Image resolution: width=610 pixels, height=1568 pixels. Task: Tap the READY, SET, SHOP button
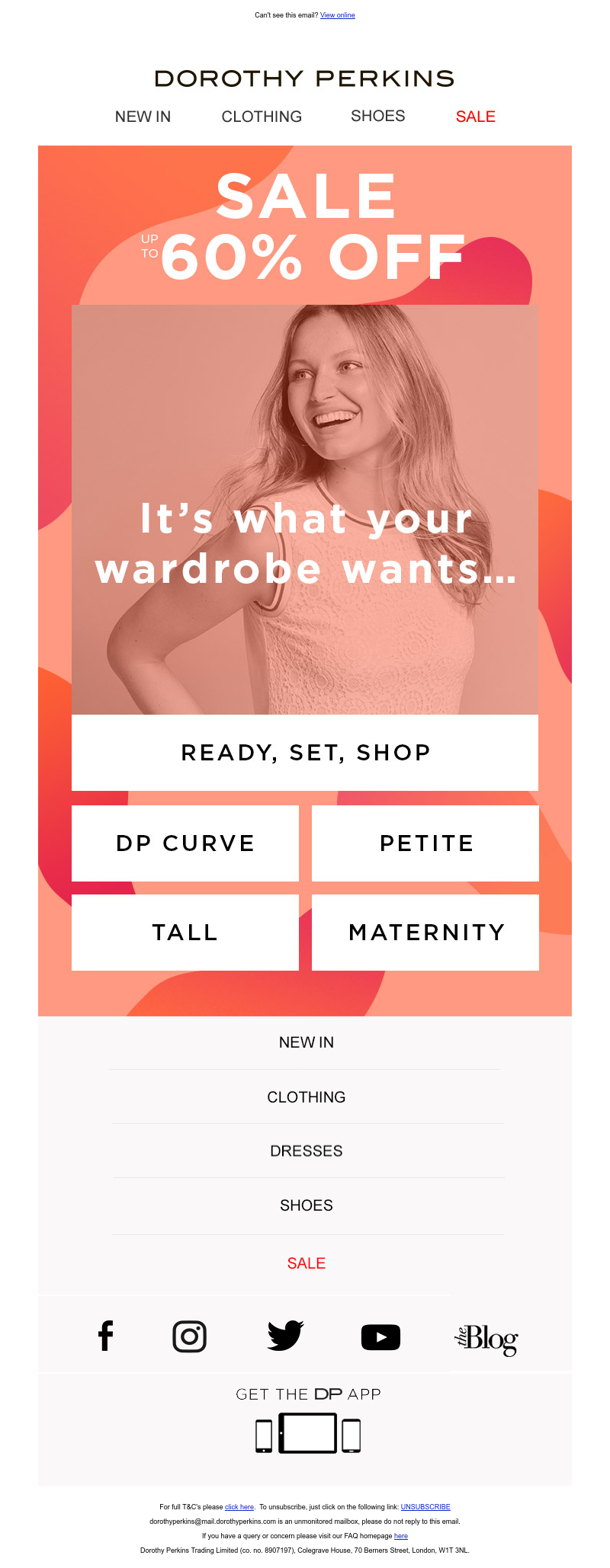(305, 753)
